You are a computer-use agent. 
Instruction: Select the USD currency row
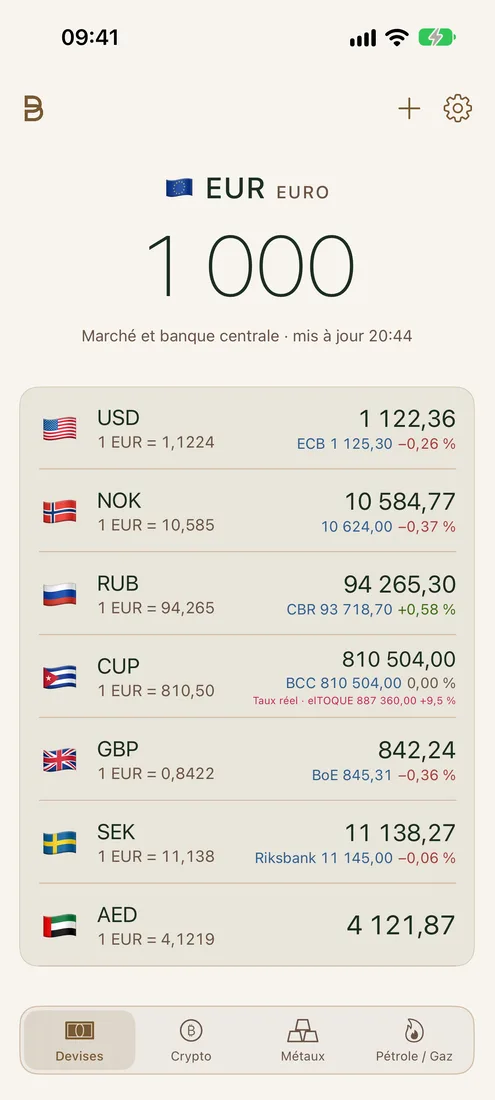click(x=247, y=429)
